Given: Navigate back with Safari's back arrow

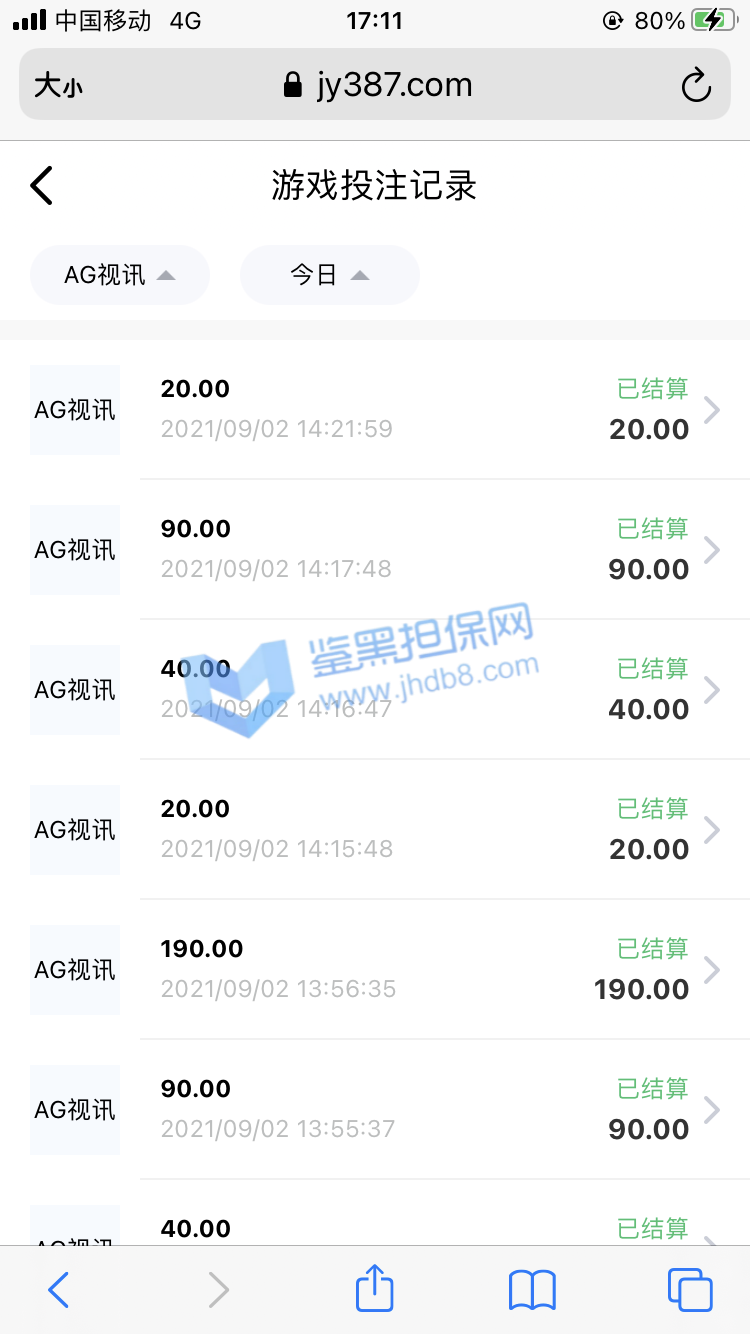Looking at the screenshot, I should [x=59, y=1290].
